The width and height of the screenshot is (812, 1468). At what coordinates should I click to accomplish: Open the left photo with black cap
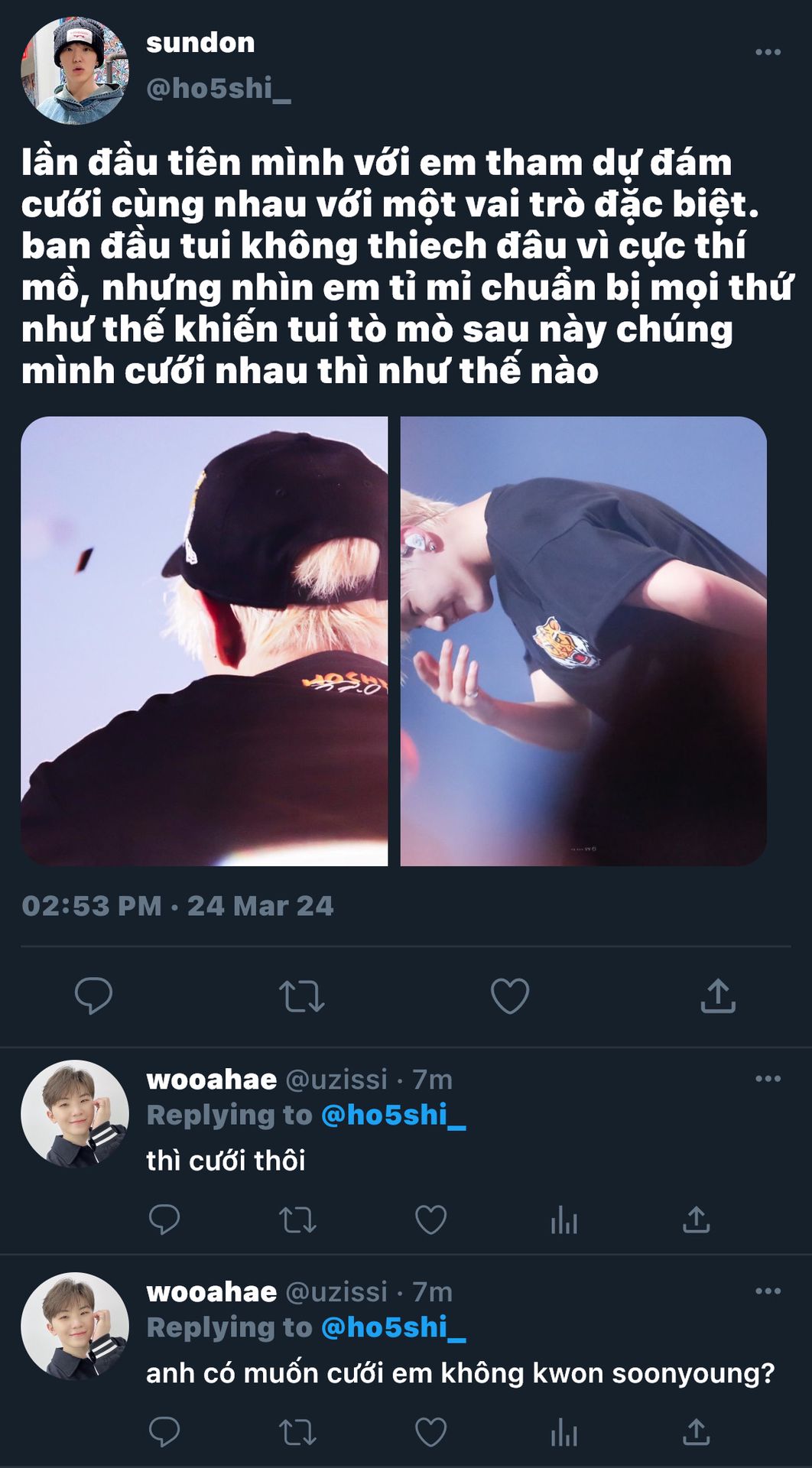[204, 641]
